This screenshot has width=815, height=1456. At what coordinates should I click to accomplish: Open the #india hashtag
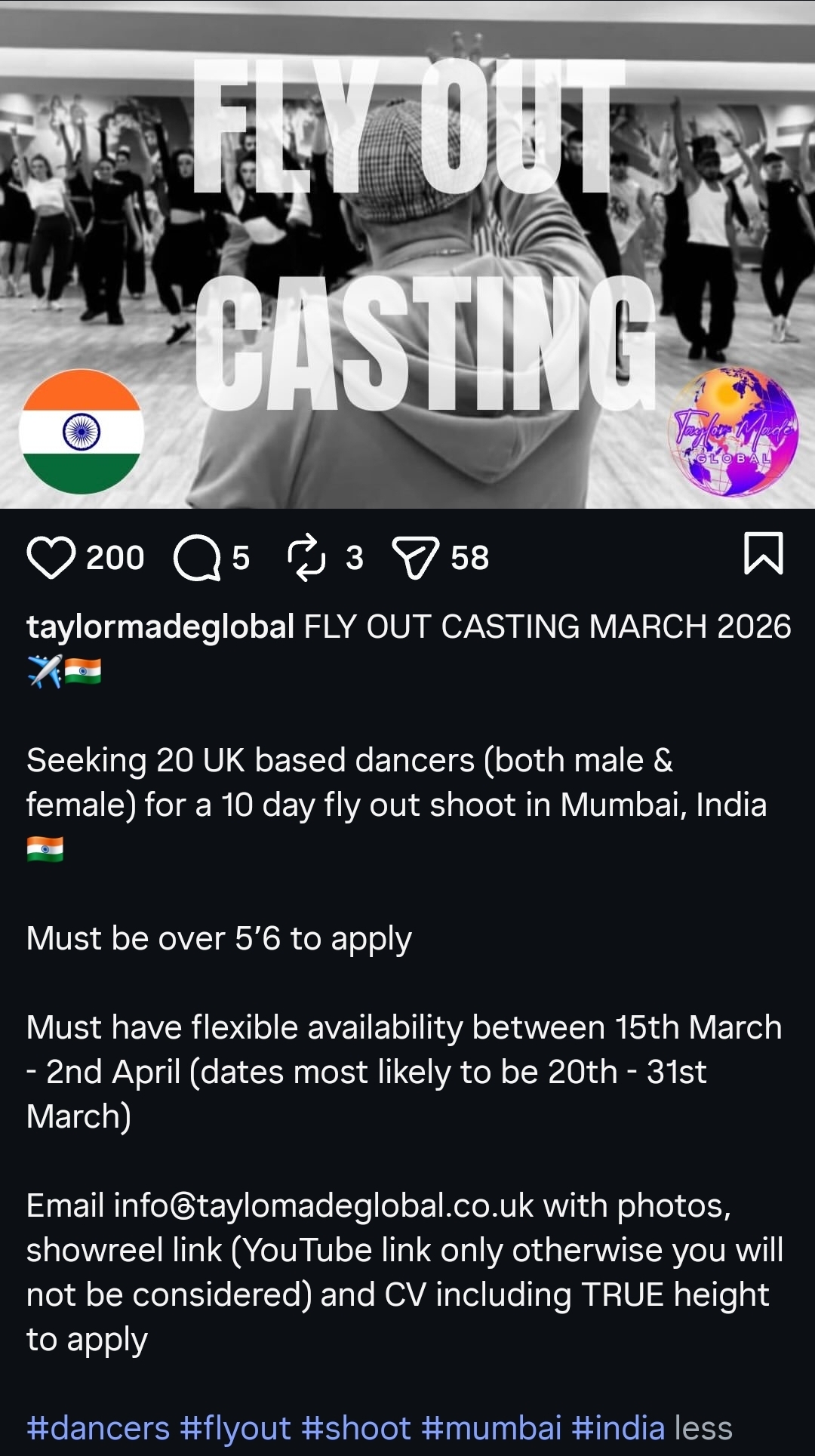click(618, 1428)
